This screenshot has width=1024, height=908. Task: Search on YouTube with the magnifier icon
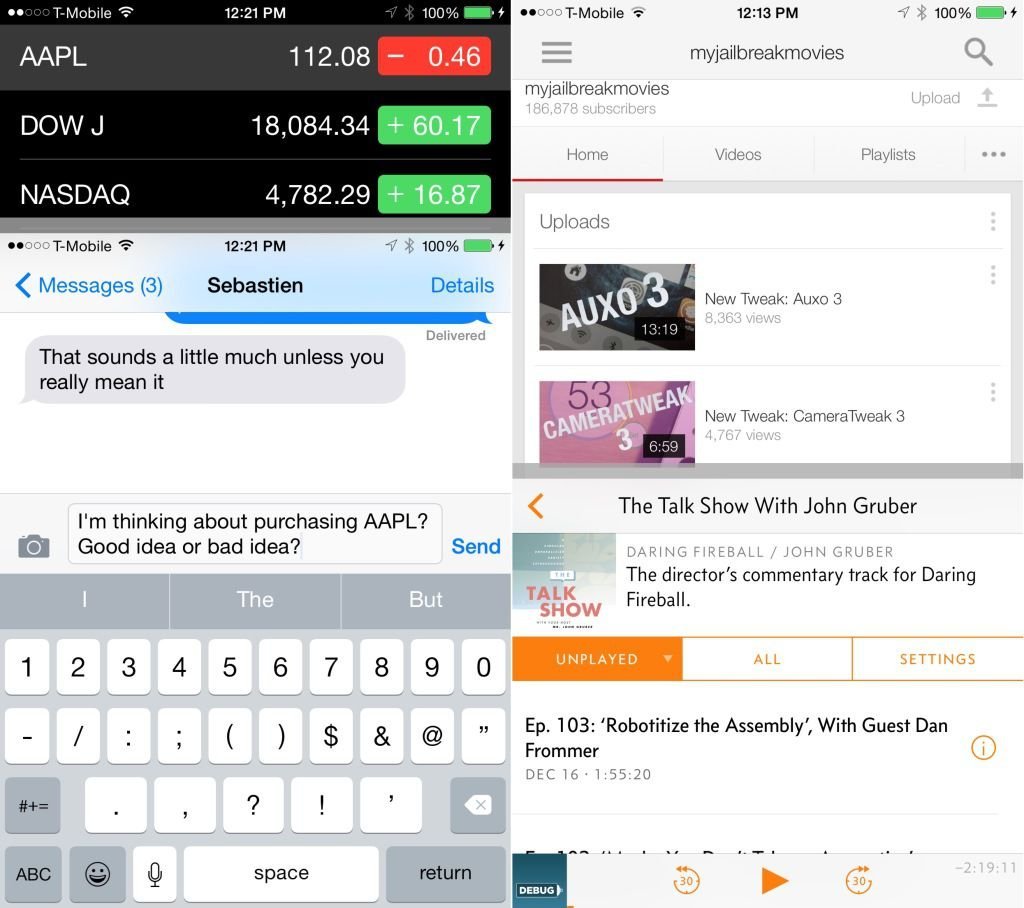tap(978, 52)
